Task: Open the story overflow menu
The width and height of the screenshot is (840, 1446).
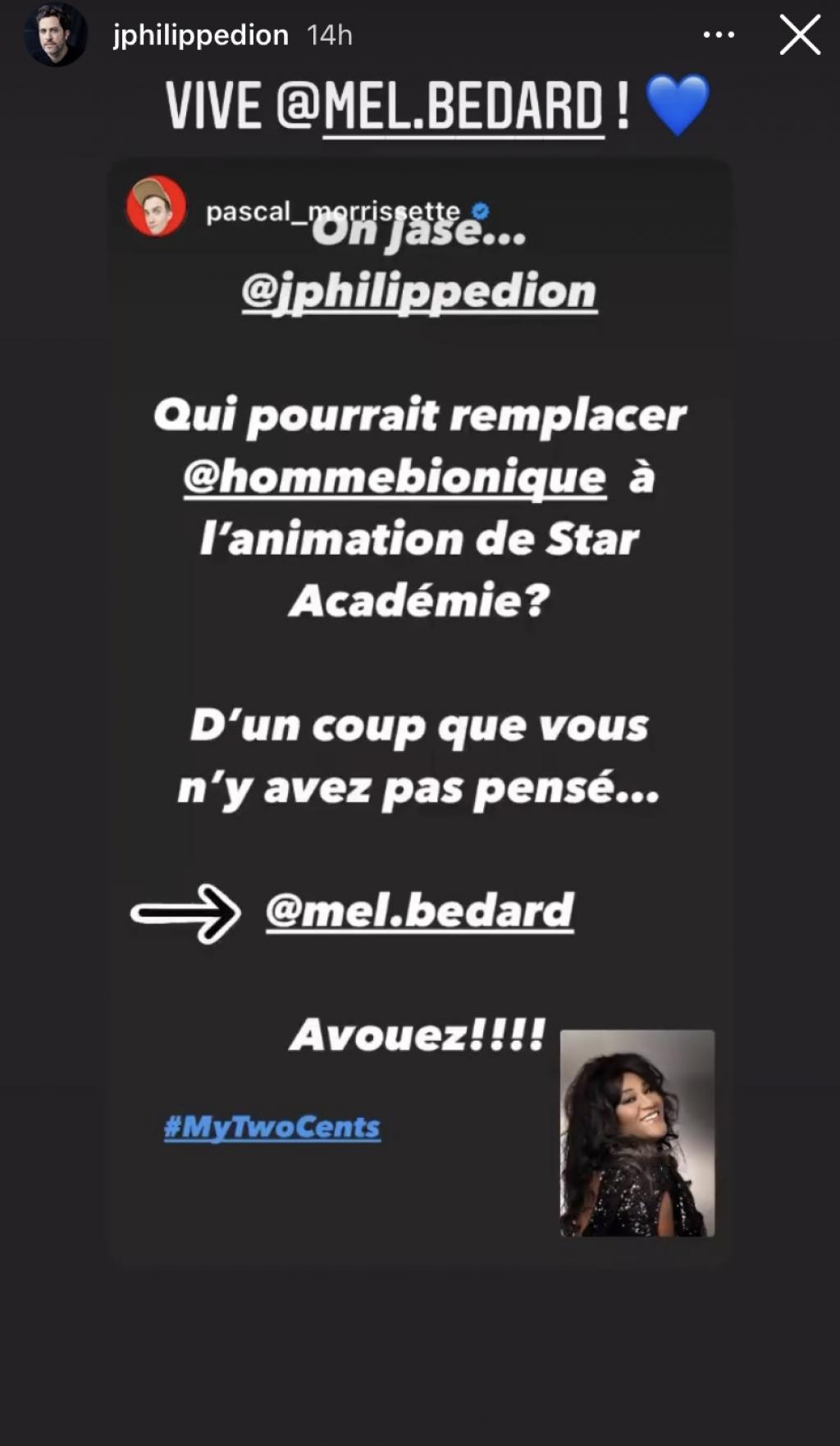Action: (719, 35)
